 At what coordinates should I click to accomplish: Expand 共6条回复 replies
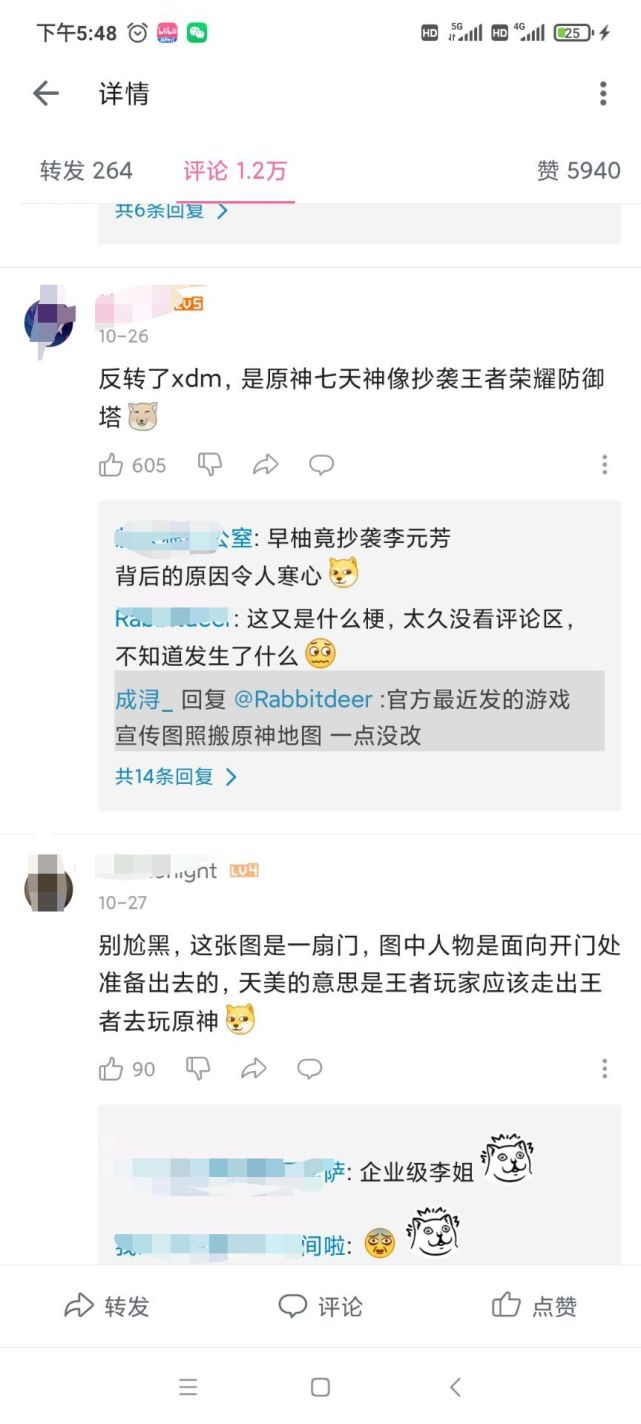click(171, 210)
